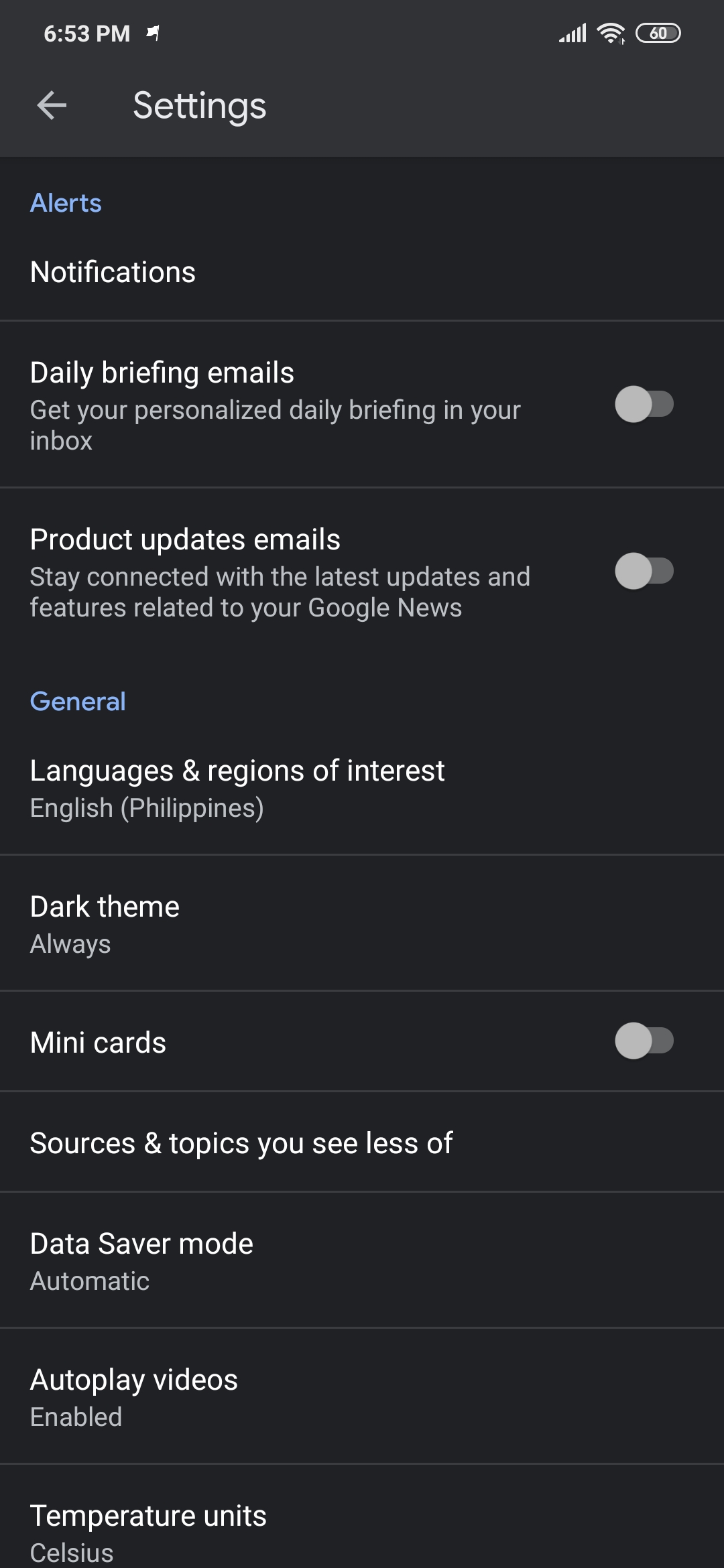Toggle Mini cards on
Screen dimensions: 724x1568
pos(644,1041)
